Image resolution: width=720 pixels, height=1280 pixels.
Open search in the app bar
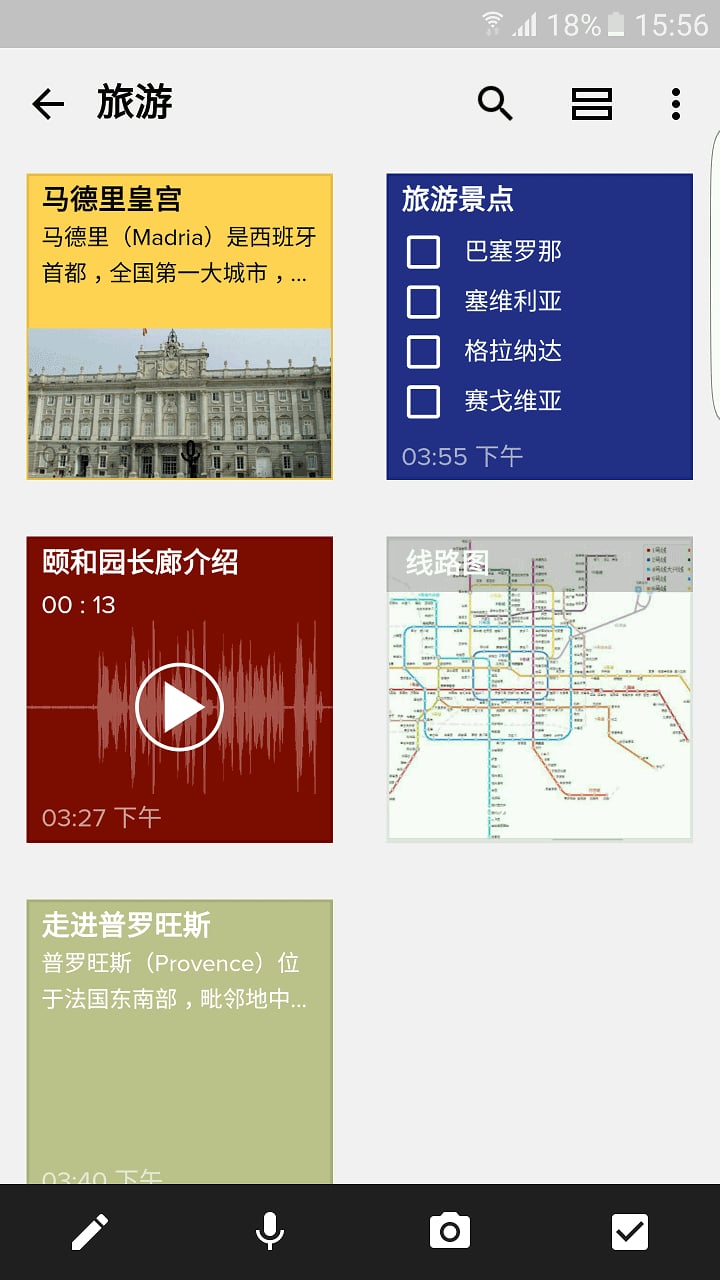pyautogui.click(x=495, y=103)
